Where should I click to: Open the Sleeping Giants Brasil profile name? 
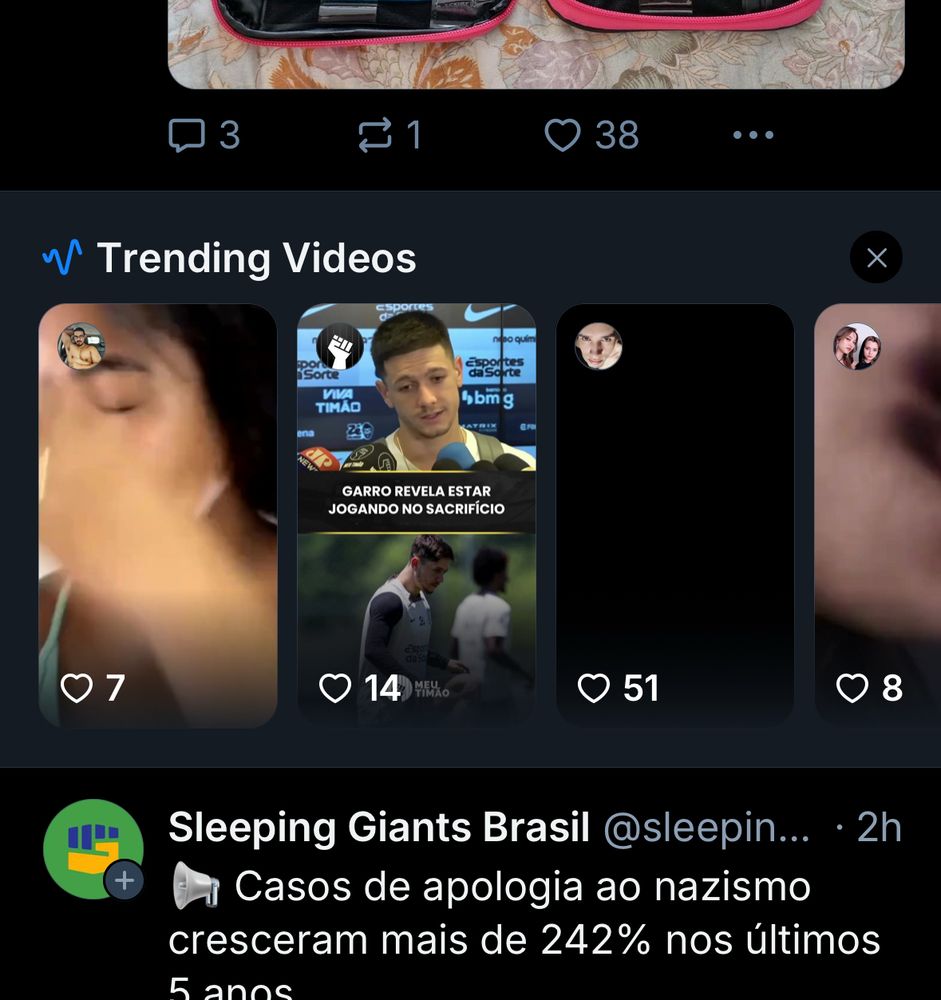coord(378,828)
